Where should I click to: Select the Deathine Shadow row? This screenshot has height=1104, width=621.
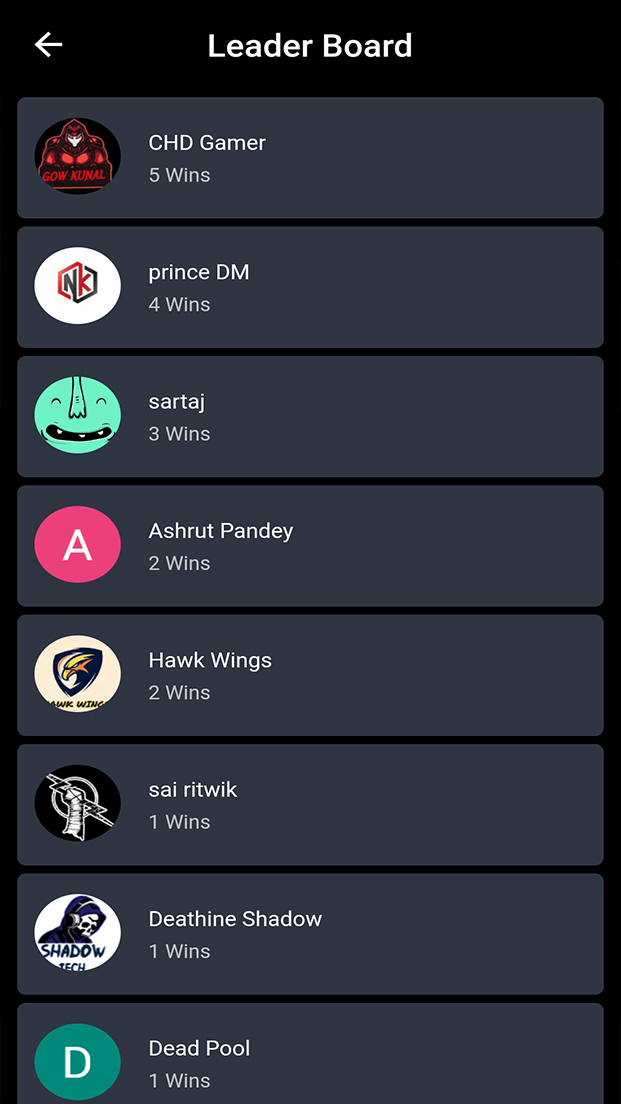[310, 934]
